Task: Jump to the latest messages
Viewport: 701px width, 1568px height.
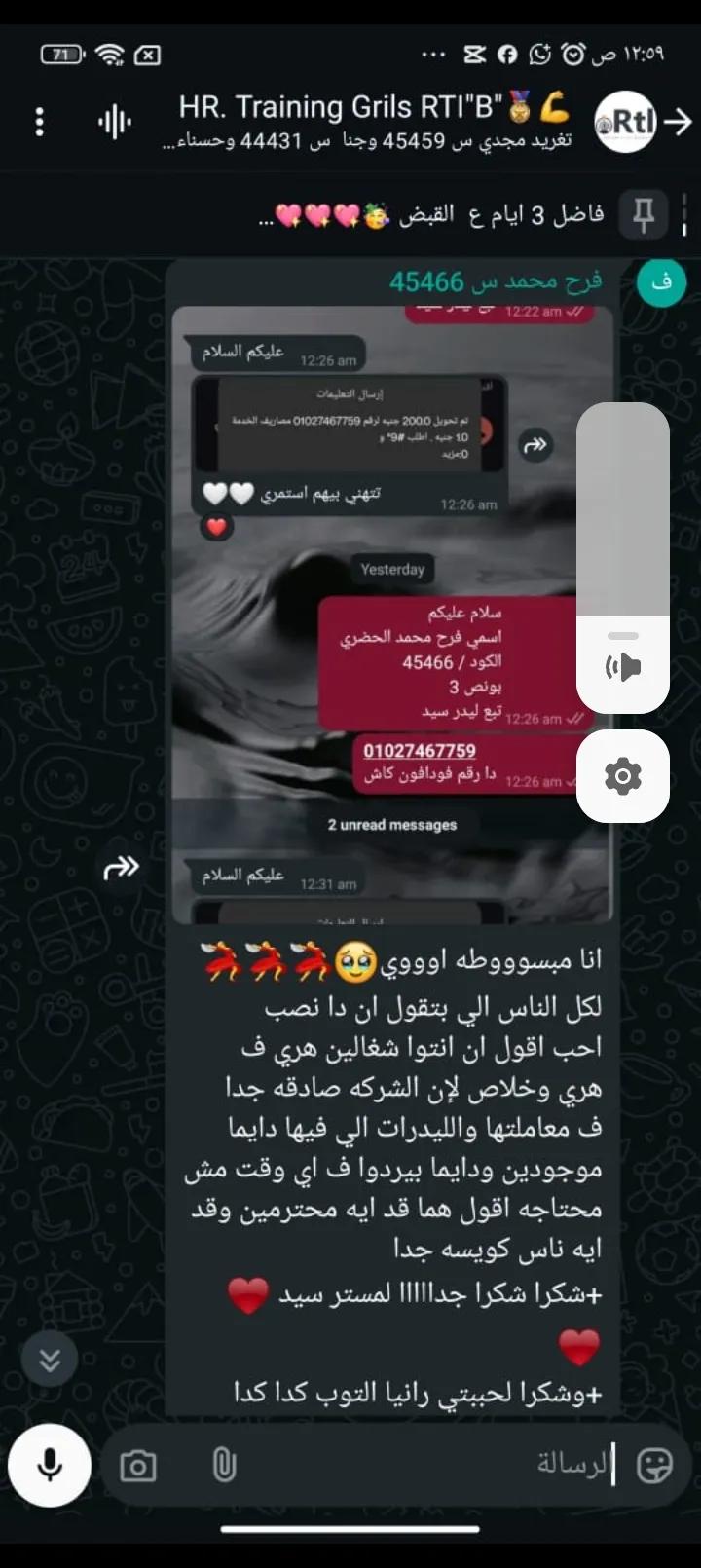Action: point(50,1360)
